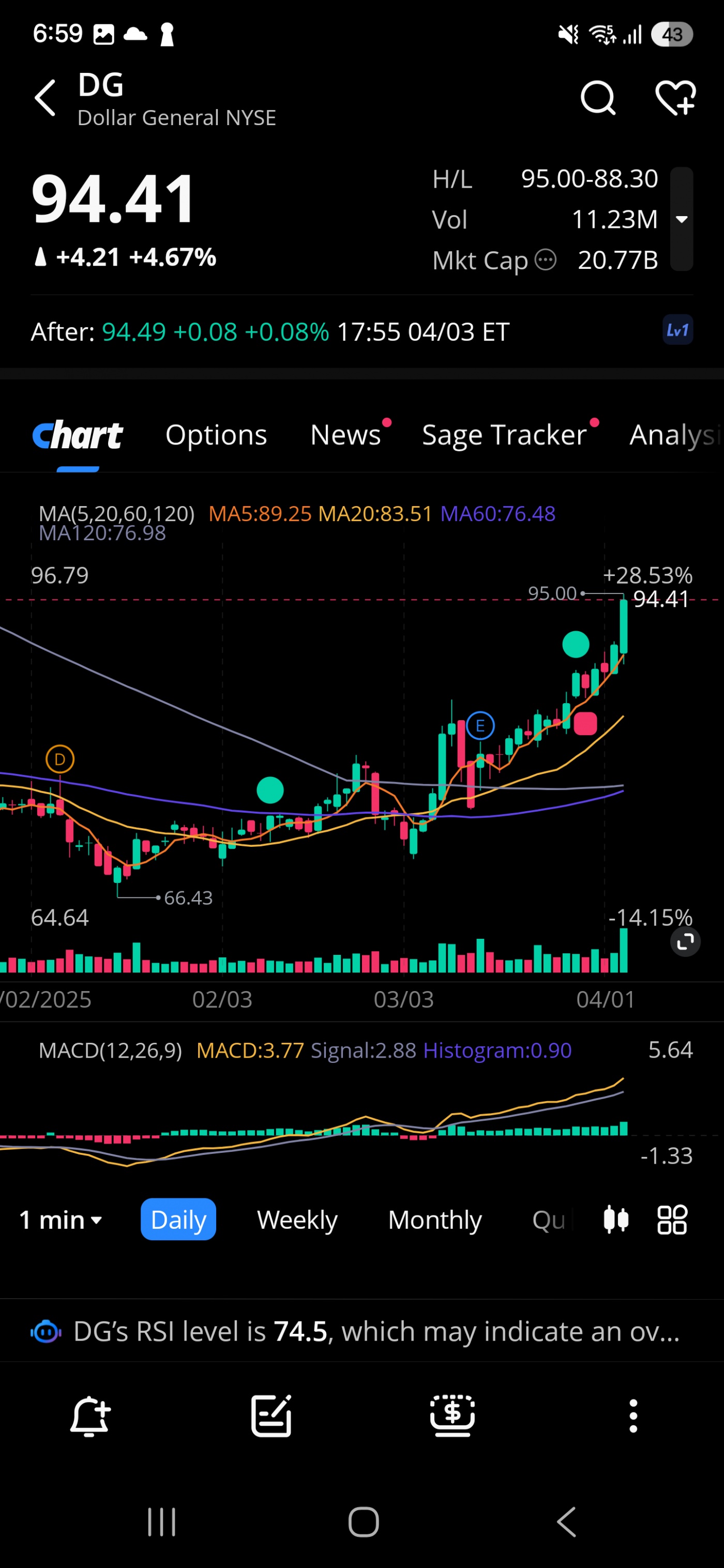
Task: Open the Analysis tab
Action: click(x=673, y=435)
